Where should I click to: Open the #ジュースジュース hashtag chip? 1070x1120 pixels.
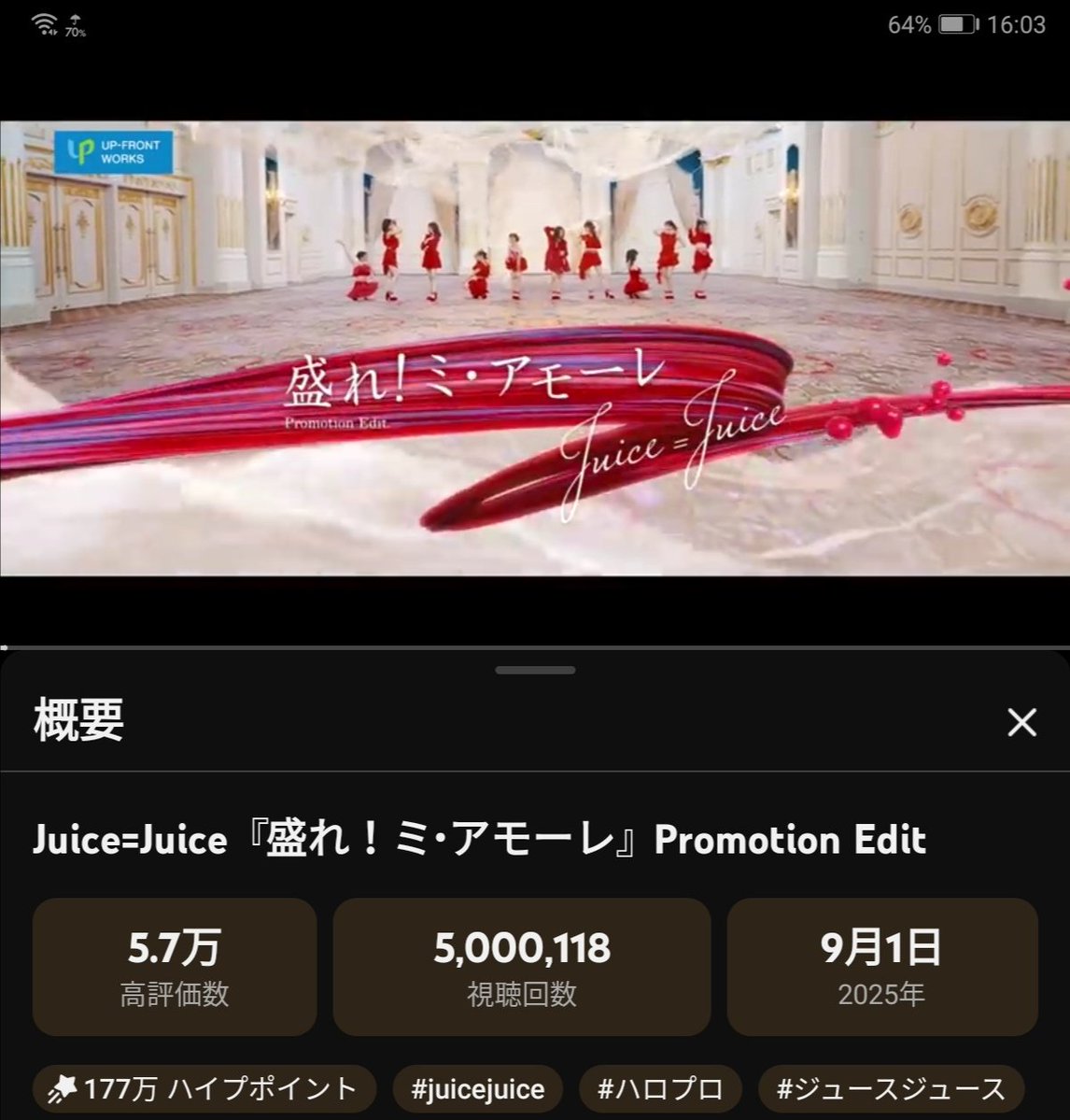pyautogui.click(x=891, y=1089)
